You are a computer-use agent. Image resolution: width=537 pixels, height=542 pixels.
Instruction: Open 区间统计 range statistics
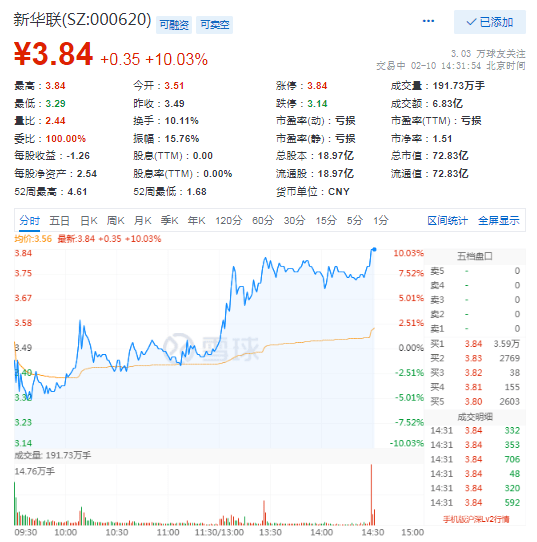pyautogui.click(x=448, y=221)
